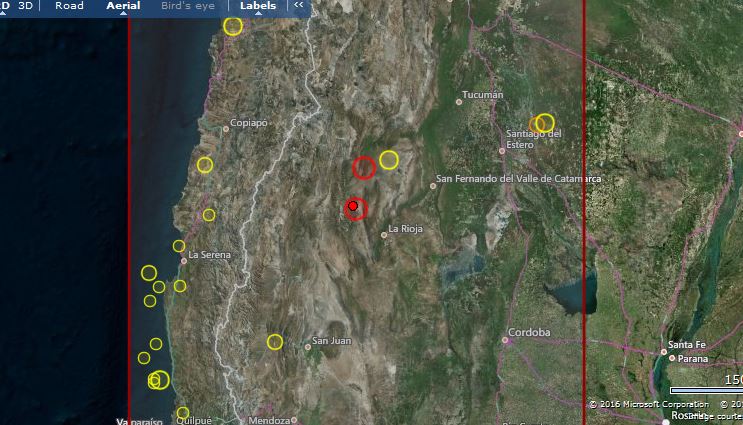Collapse the map toolbar with double-chevron

click(x=298, y=6)
